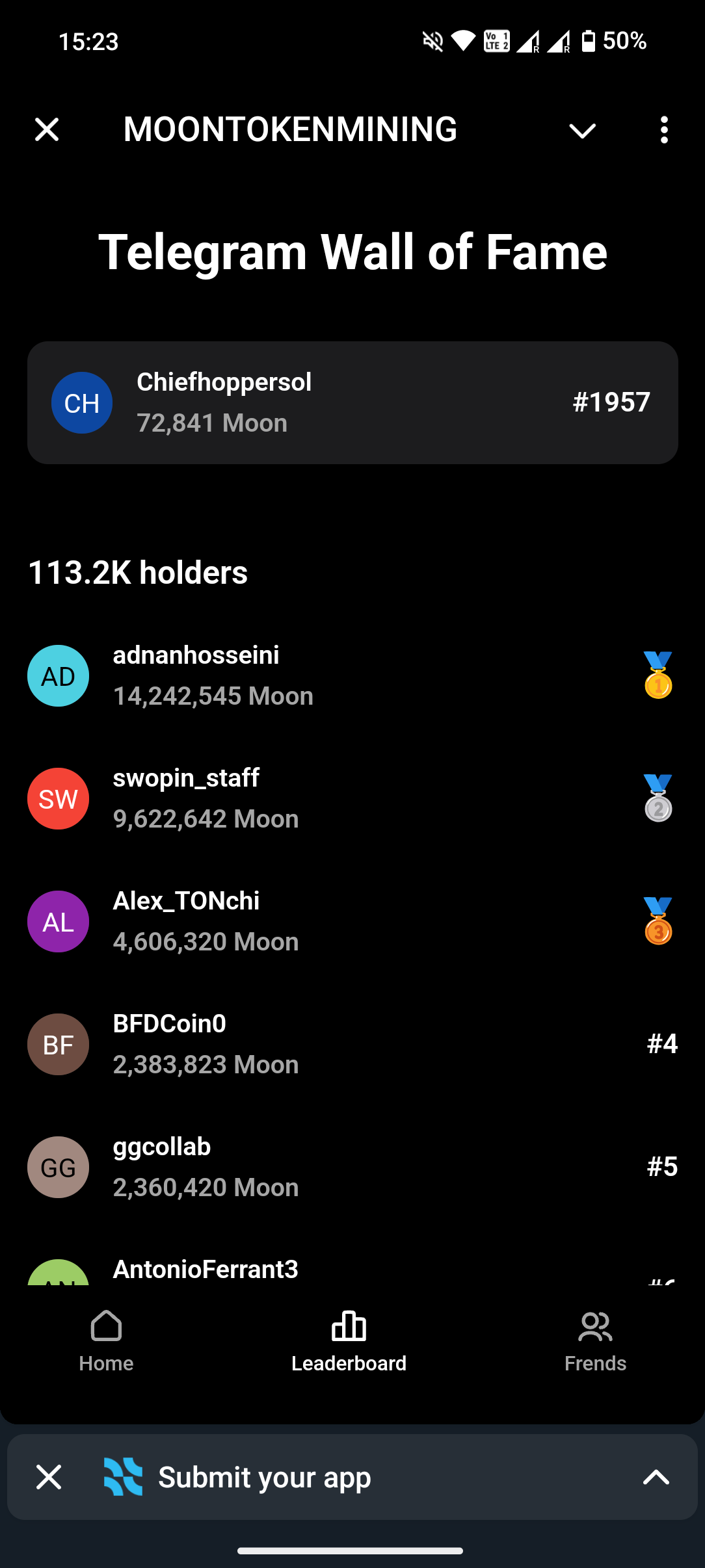Click the silver second-place medal icon
The height and width of the screenshot is (1568, 705).
coord(658,798)
